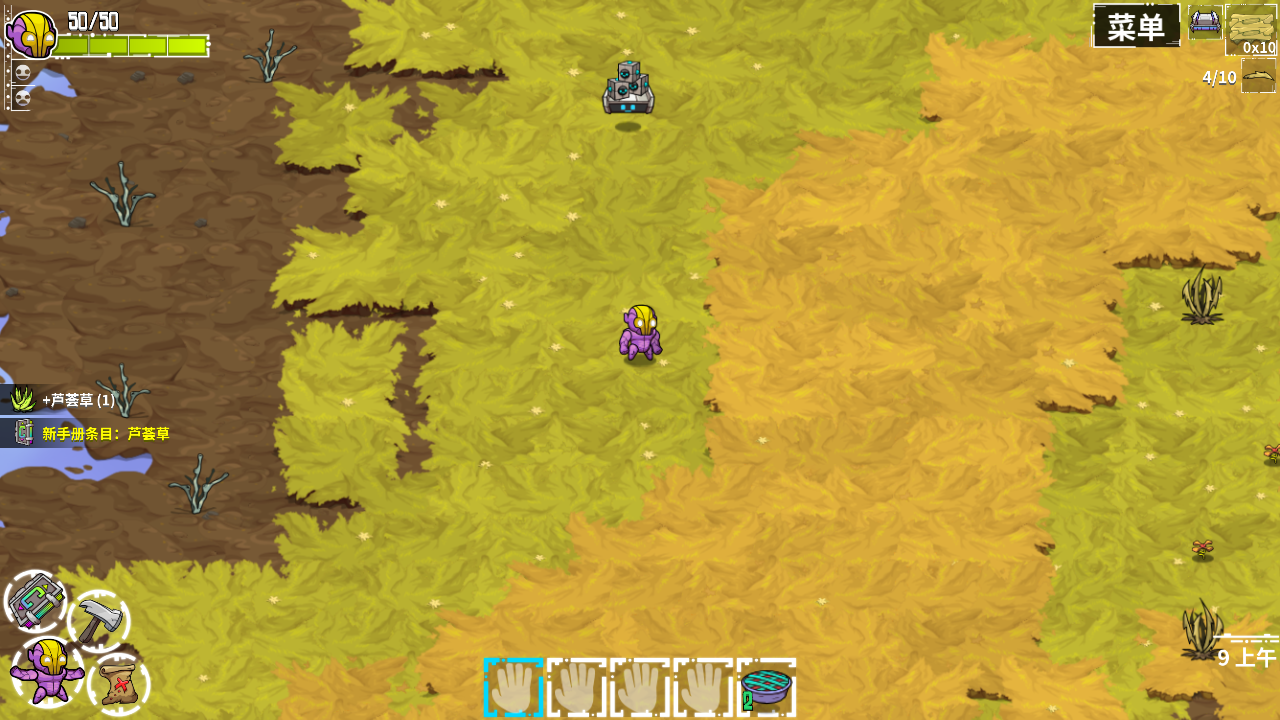Screen dimensions: 1280x720
Task: Tap the wooden planks 0x10 tracker icon
Action: [1251, 28]
